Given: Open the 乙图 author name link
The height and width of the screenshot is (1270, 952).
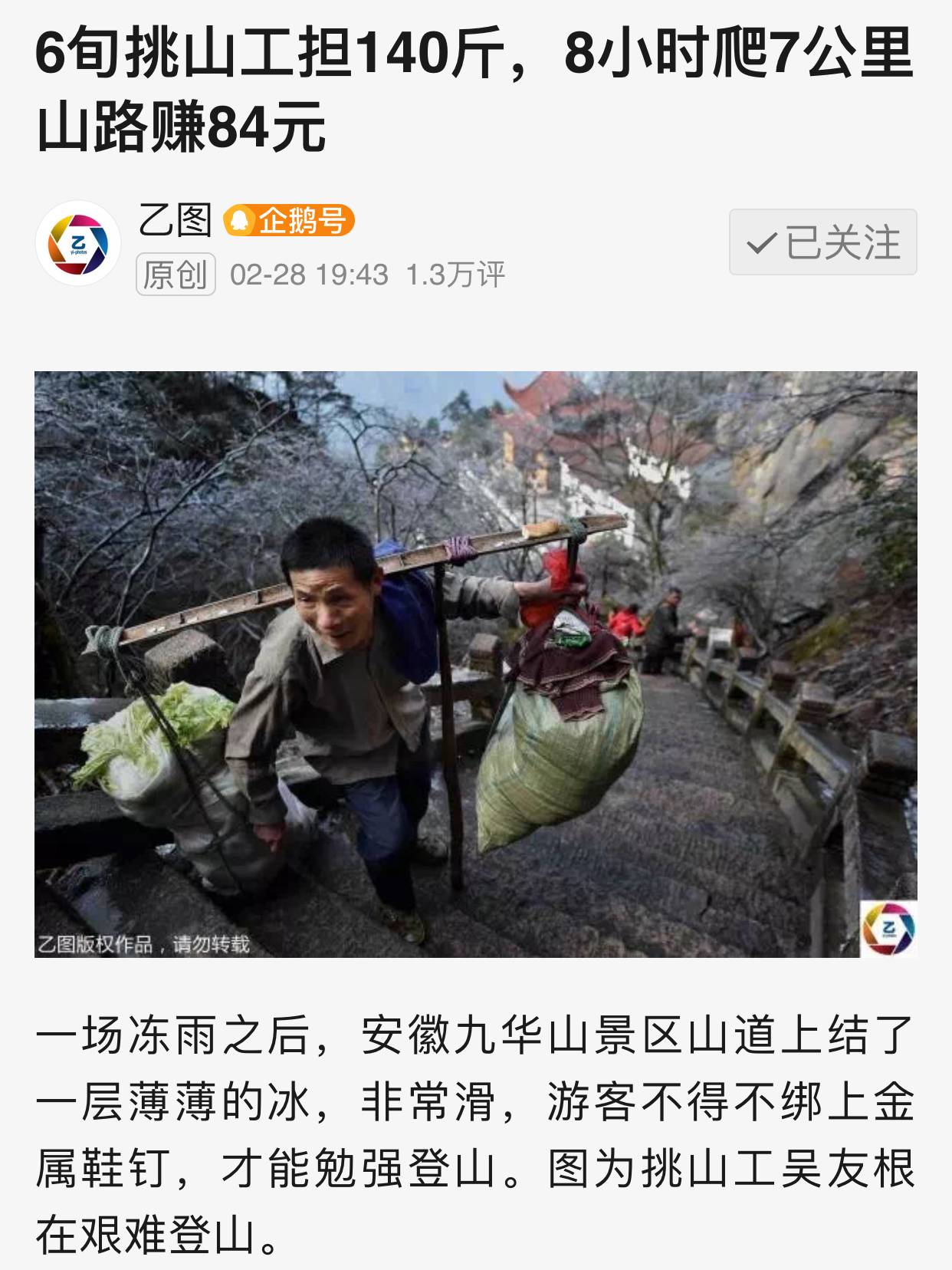Looking at the screenshot, I should 176,221.
